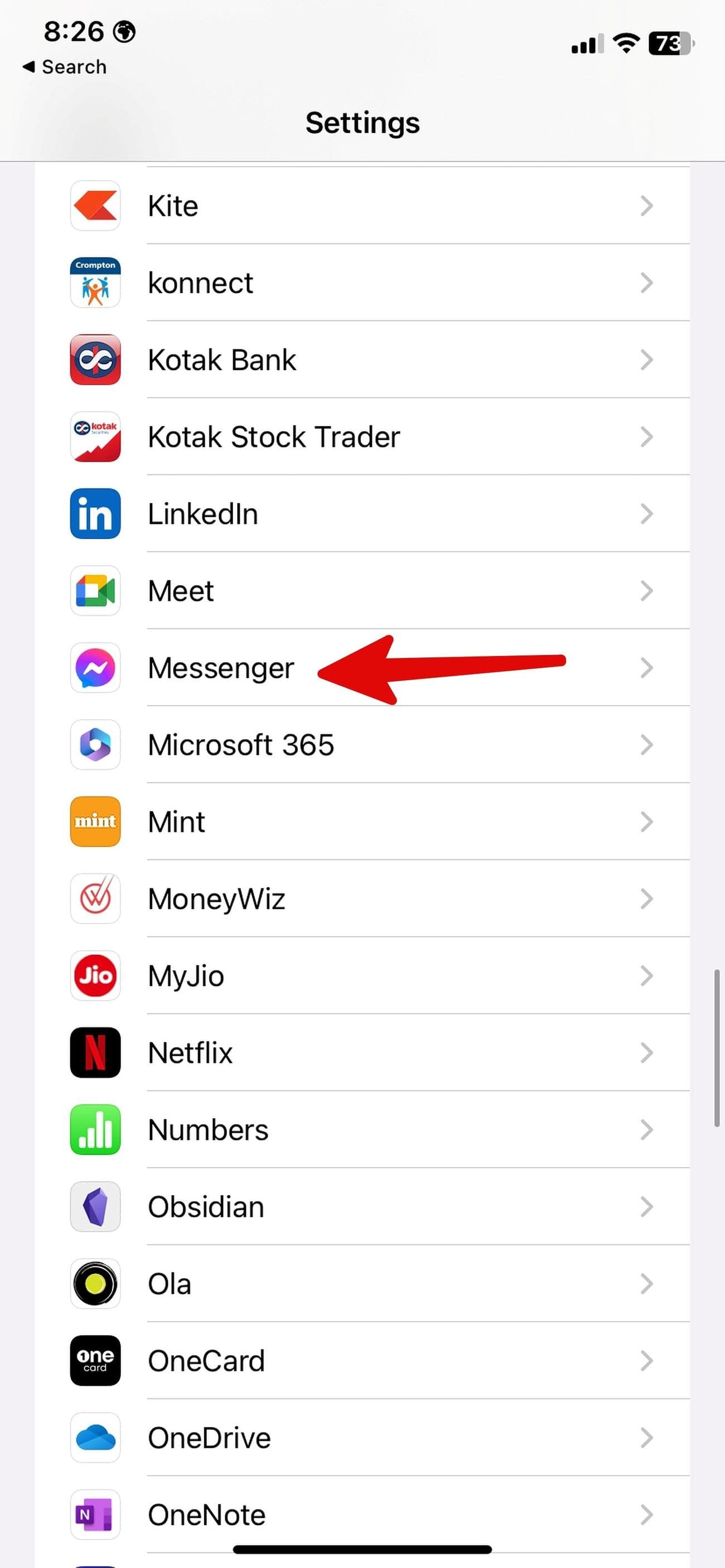Image resolution: width=725 pixels, height=1568 pixels.
Task: Select the Obsidian app icon
Action: [95, 1207]
